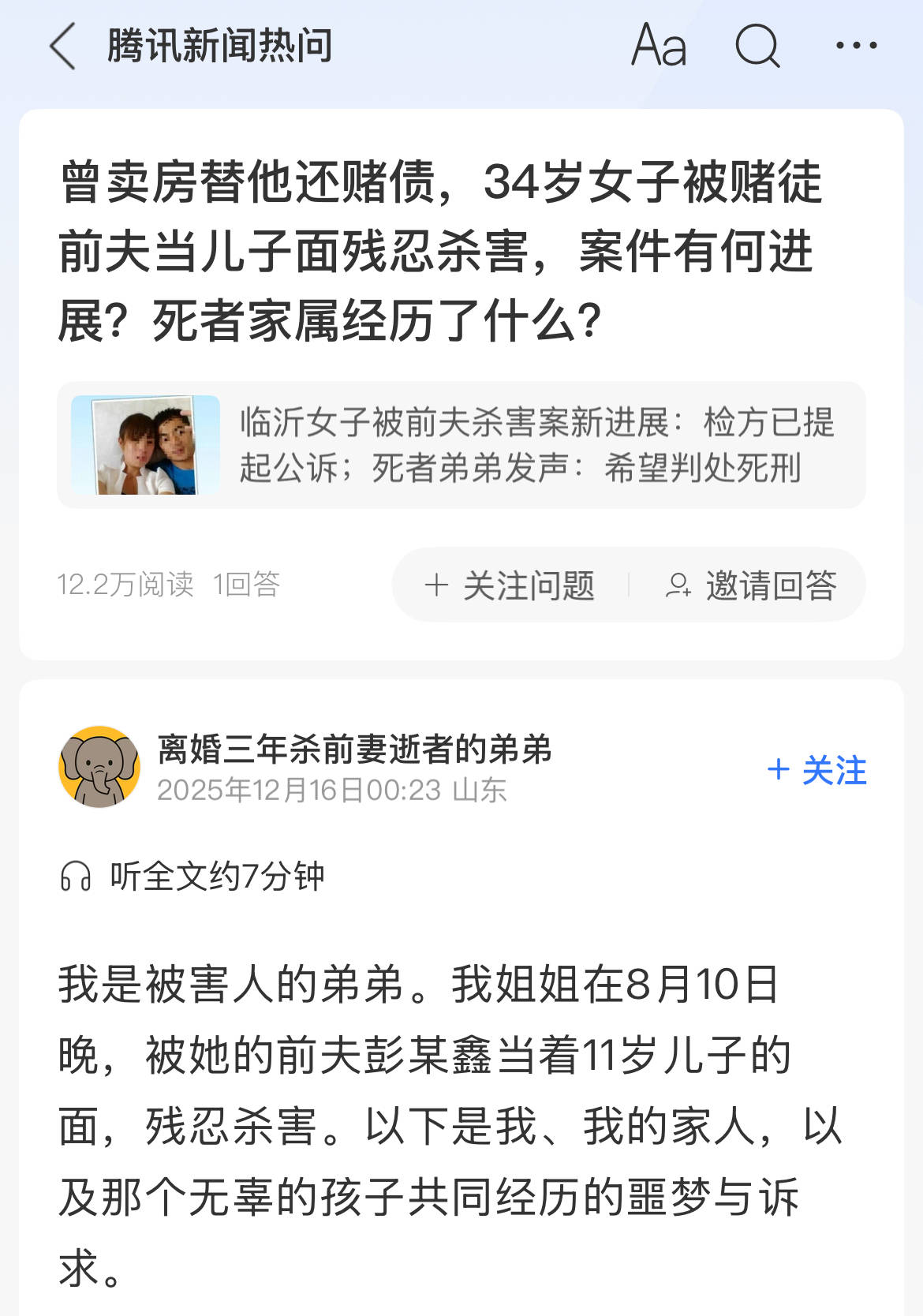Click the plus icon beside 关注问题

pos(435,585)
